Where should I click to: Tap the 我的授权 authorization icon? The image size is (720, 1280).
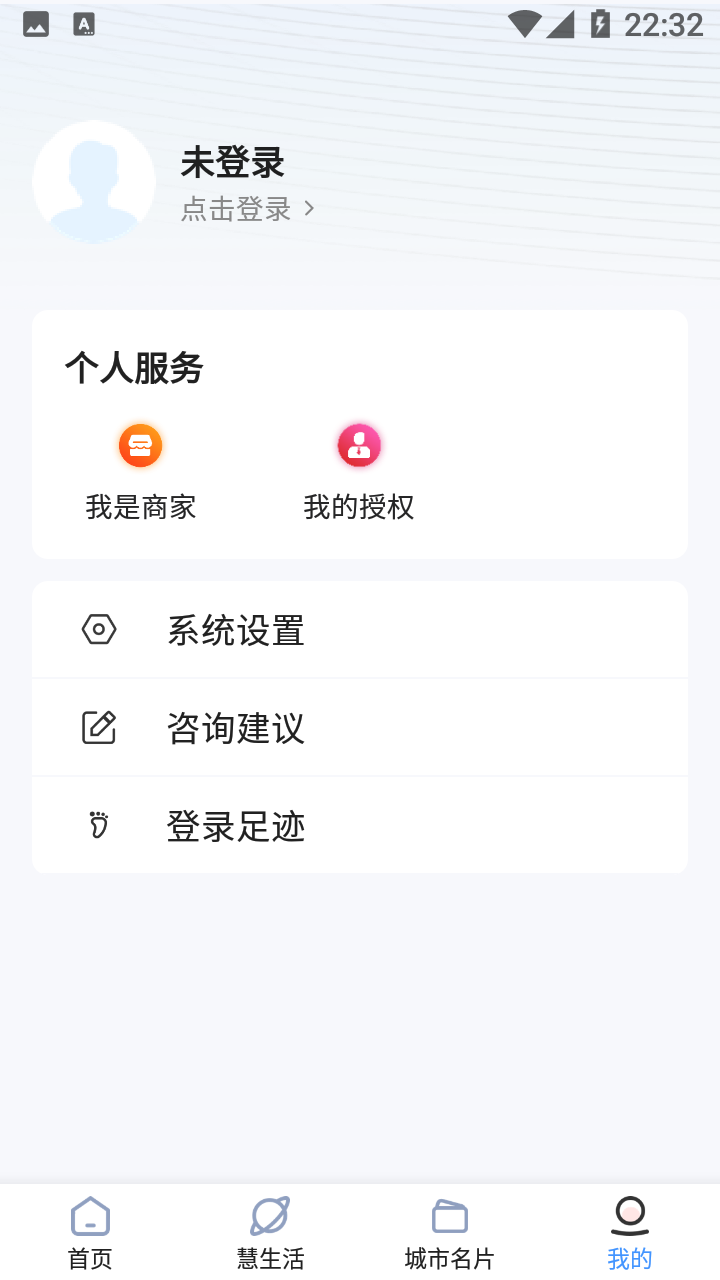358,445
